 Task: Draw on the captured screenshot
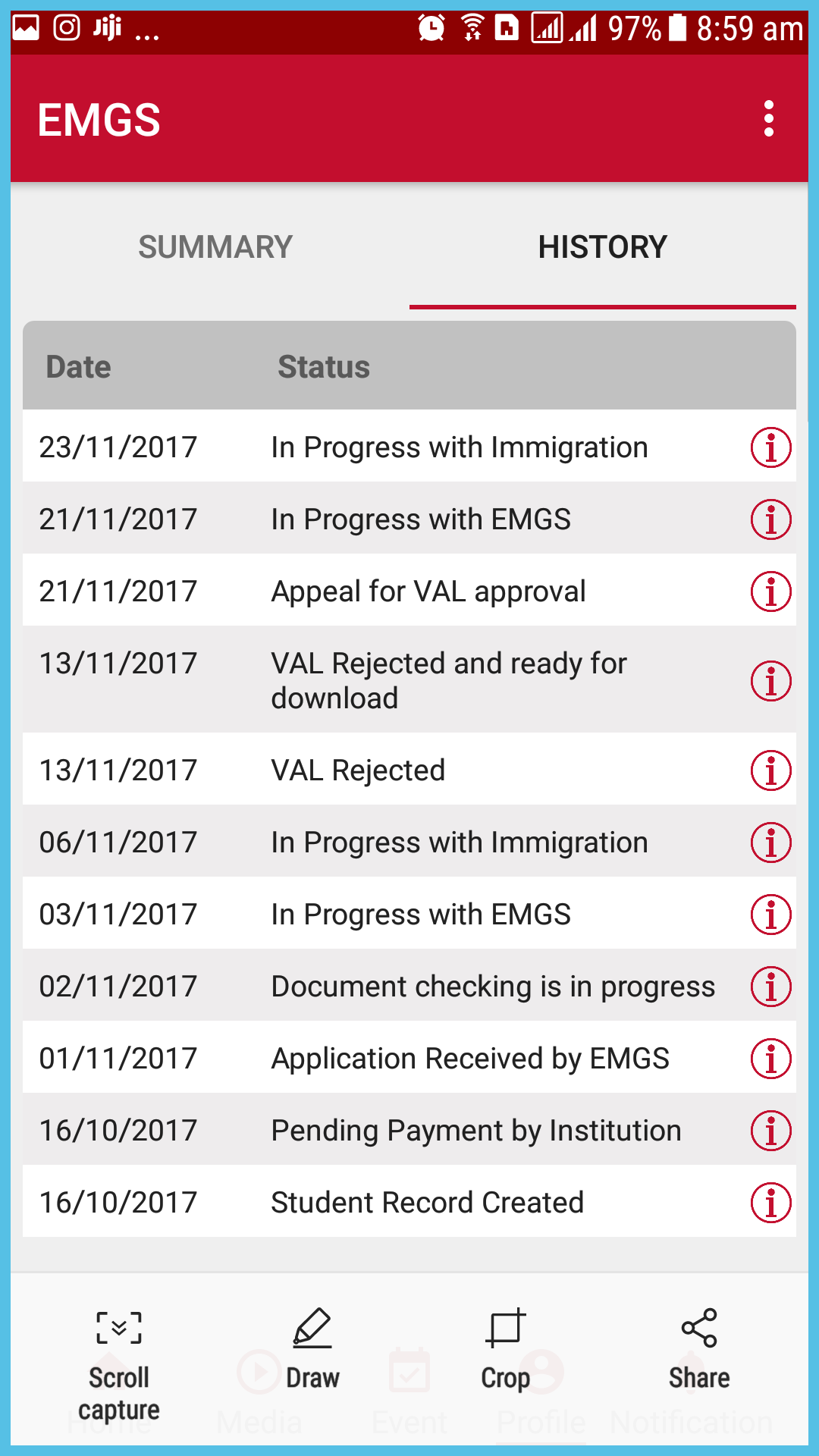[x=312, y=1350]
